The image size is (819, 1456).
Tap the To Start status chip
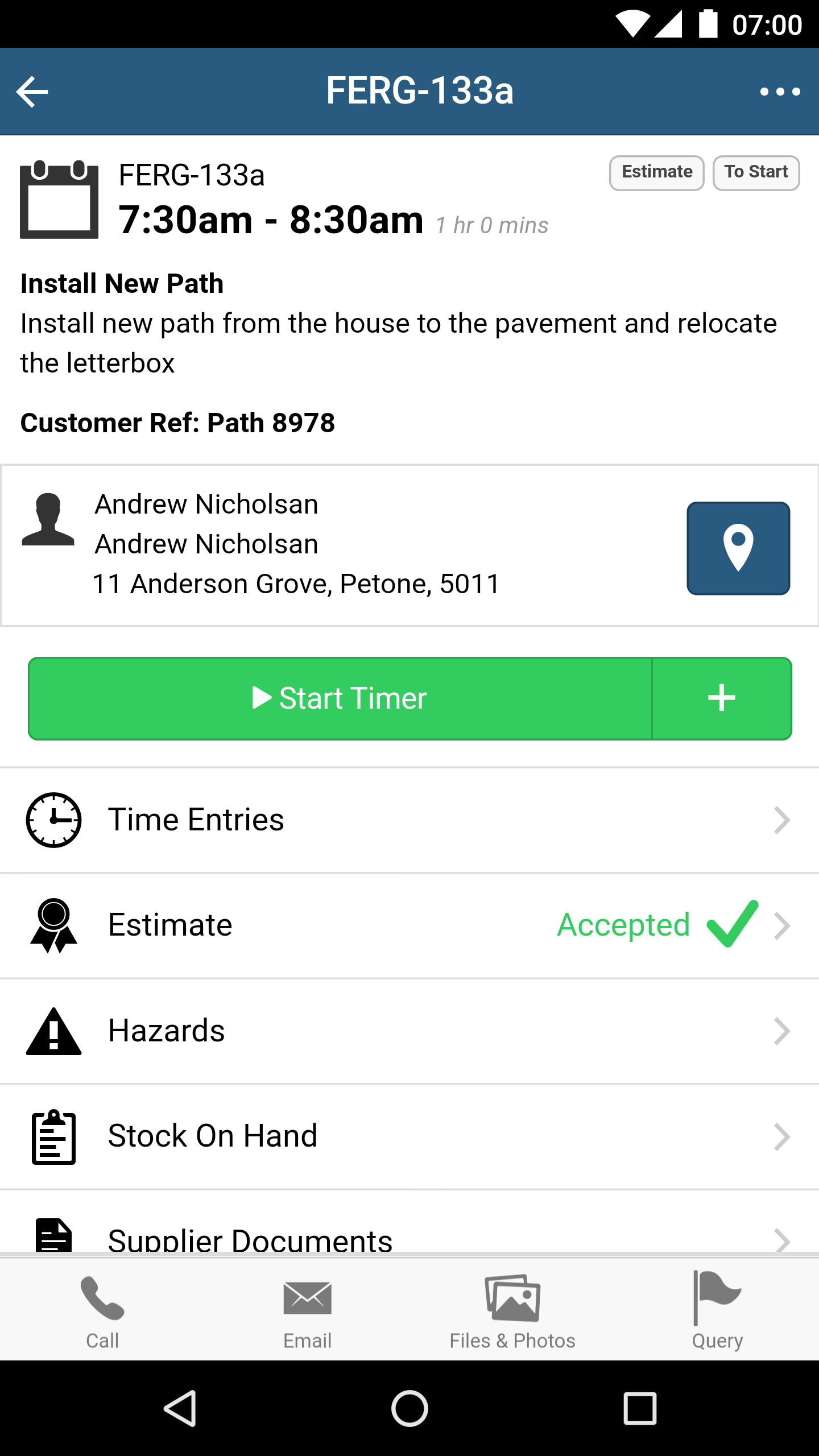click(x=756, y=172)
